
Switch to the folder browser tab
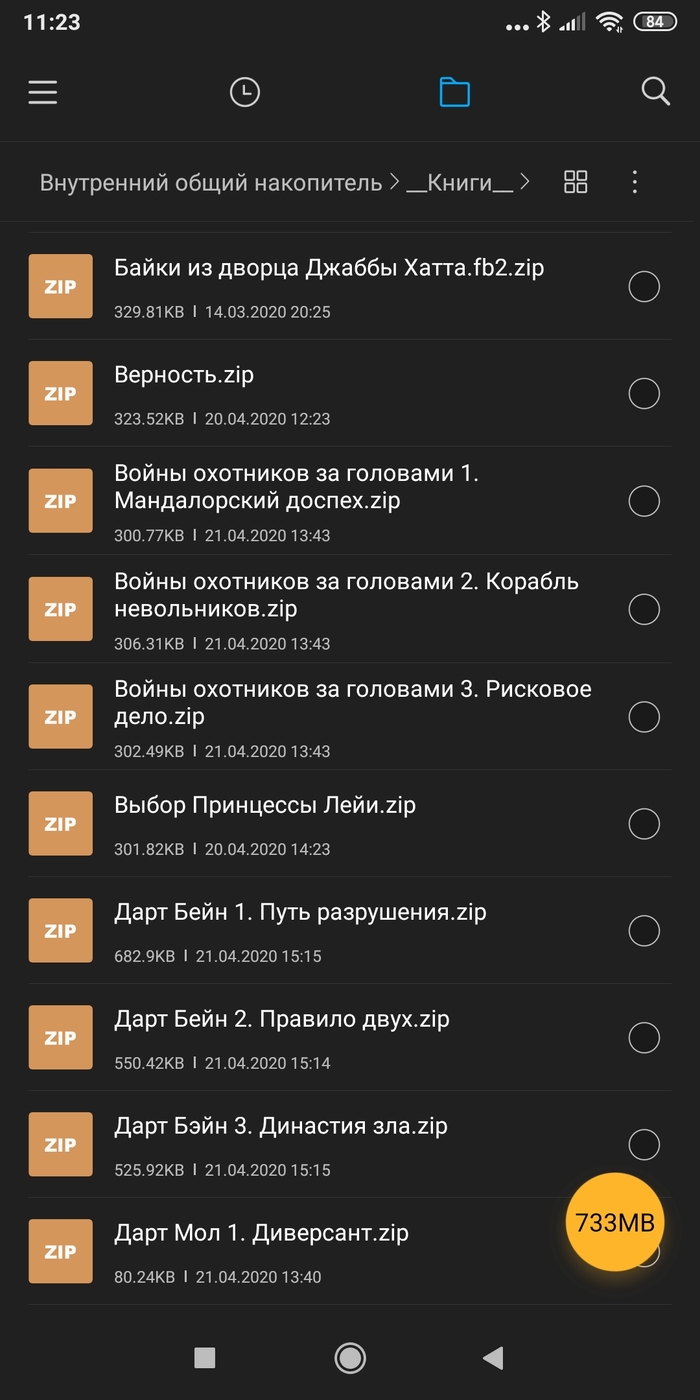click(454, 93)
